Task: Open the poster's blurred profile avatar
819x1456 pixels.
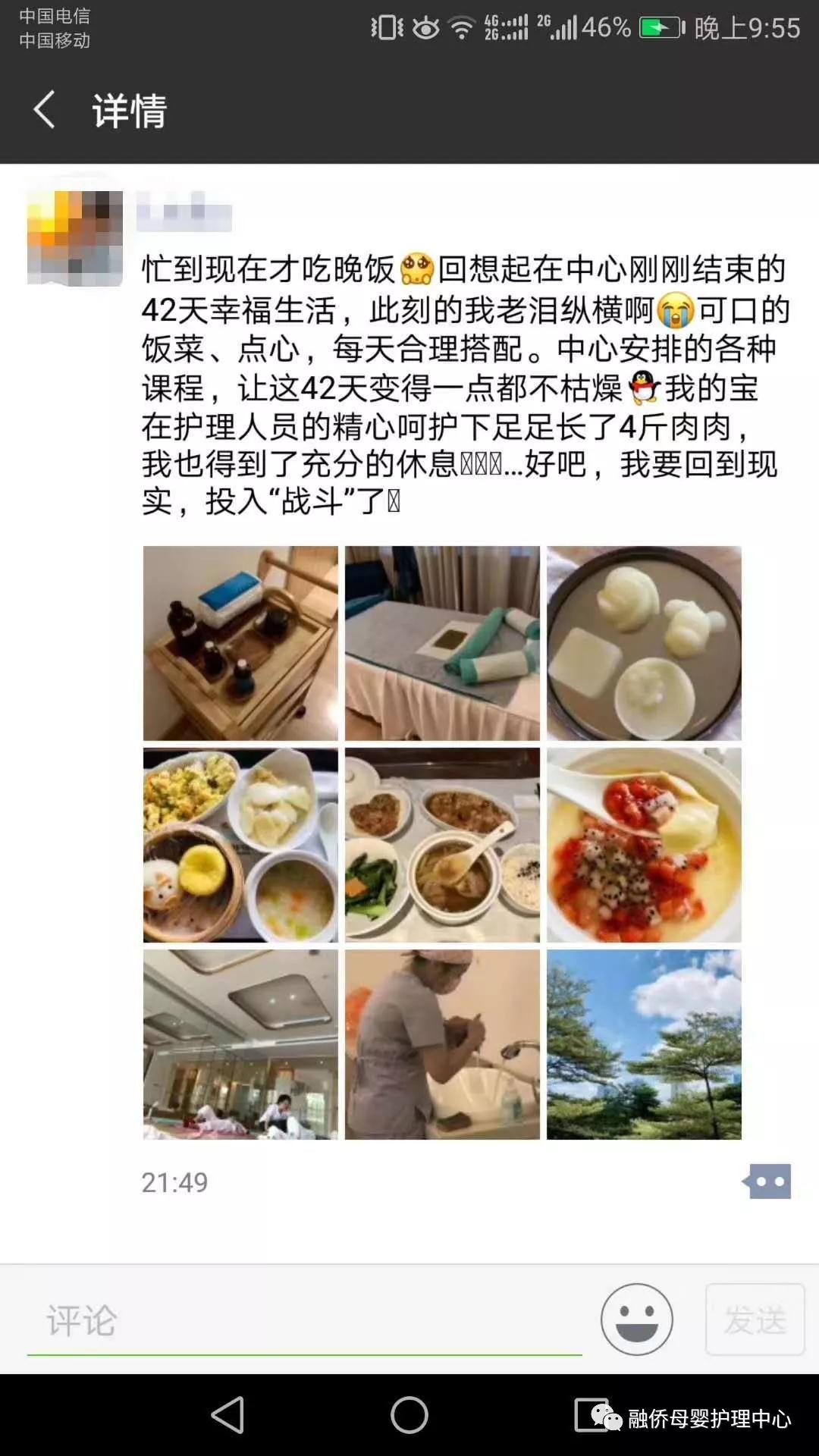Action: click(74, 238)
